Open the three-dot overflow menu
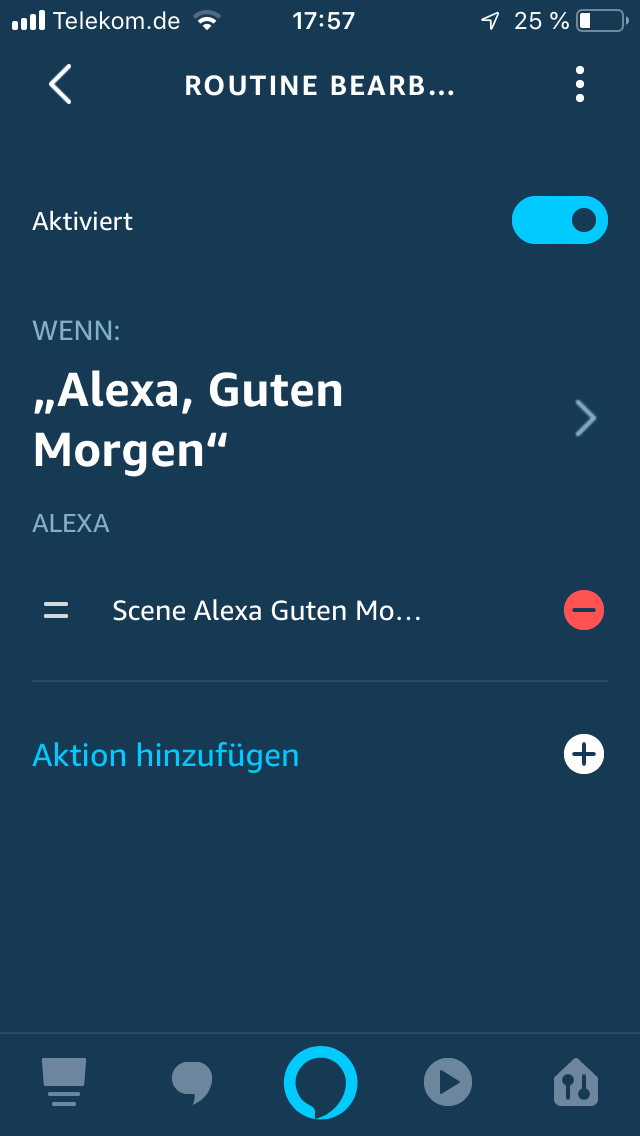Image resolution: width=640 pixels, height=1136 pixels. (580, 84)
